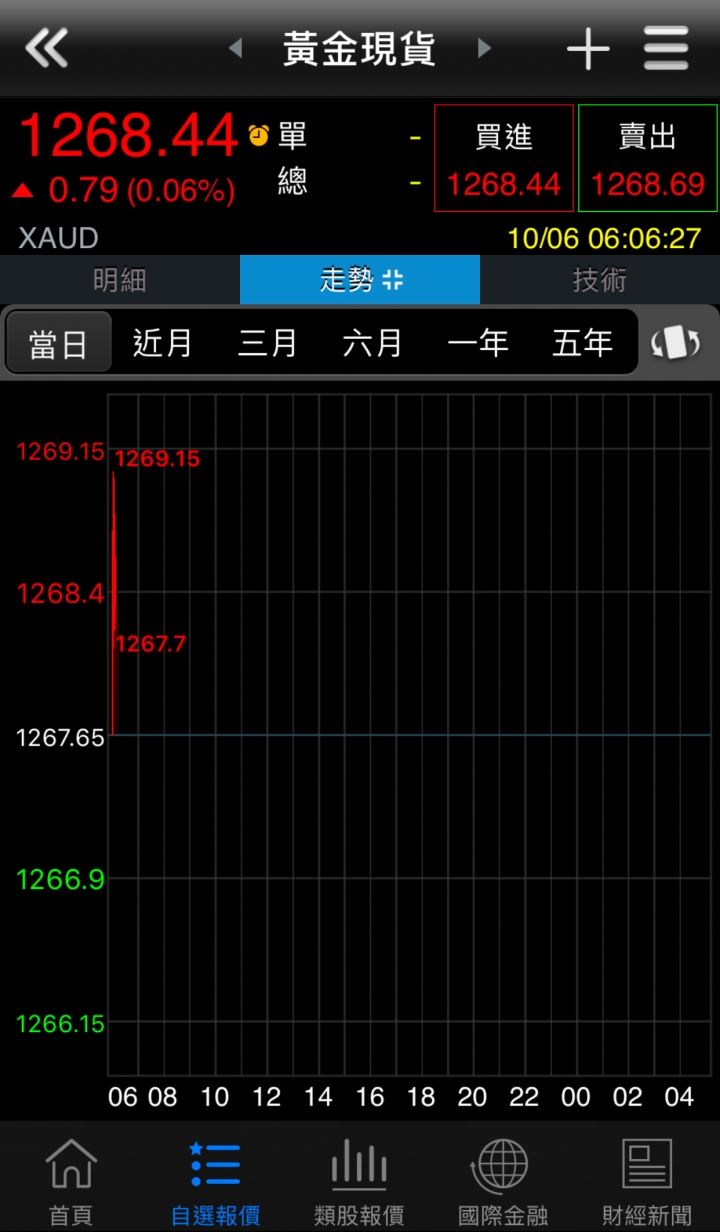
Task: Tap the 賣出 sell price box
Action: coord(648,158)
